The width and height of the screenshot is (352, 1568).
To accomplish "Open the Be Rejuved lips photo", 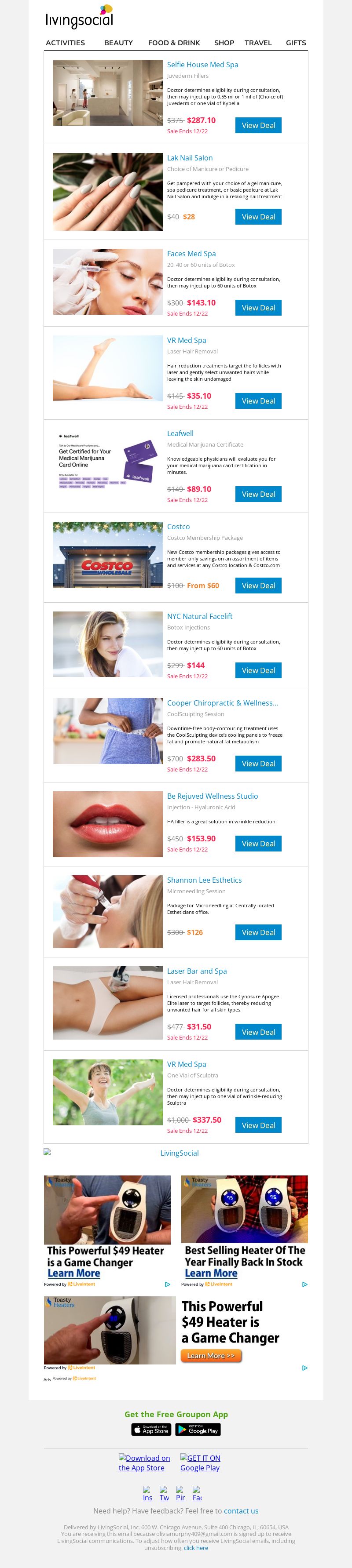I will tap(108, 824).
